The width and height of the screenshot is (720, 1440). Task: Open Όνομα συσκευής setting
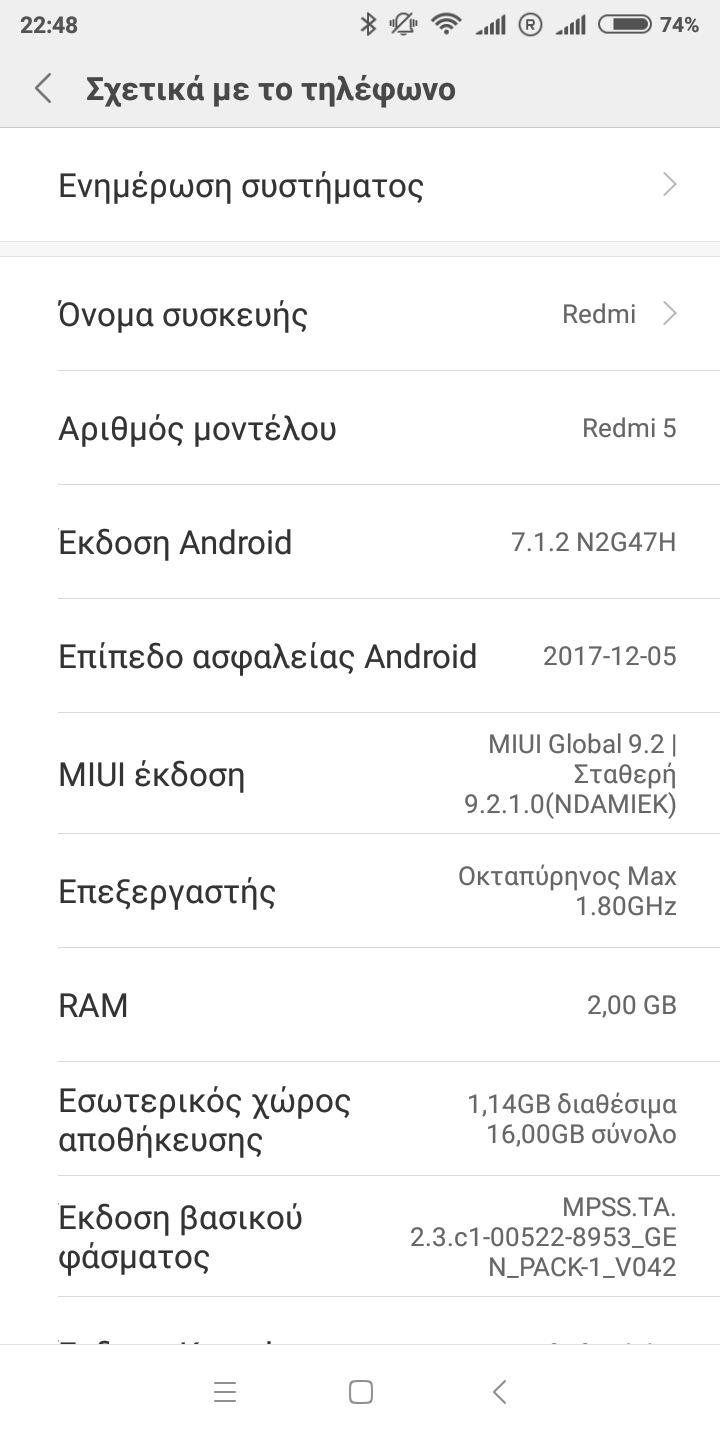click(x=360, y=314)
